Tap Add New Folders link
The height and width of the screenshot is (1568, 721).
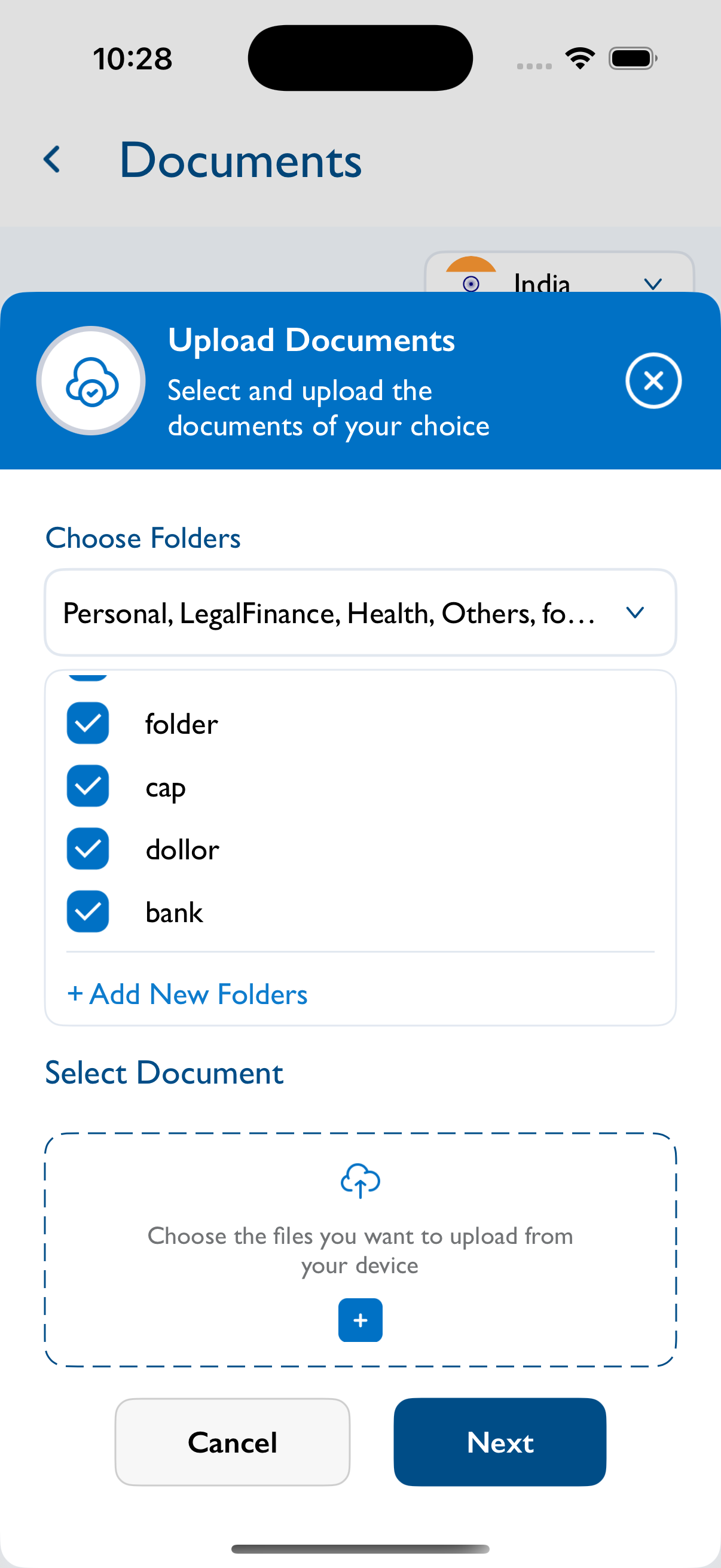(187, 993)
